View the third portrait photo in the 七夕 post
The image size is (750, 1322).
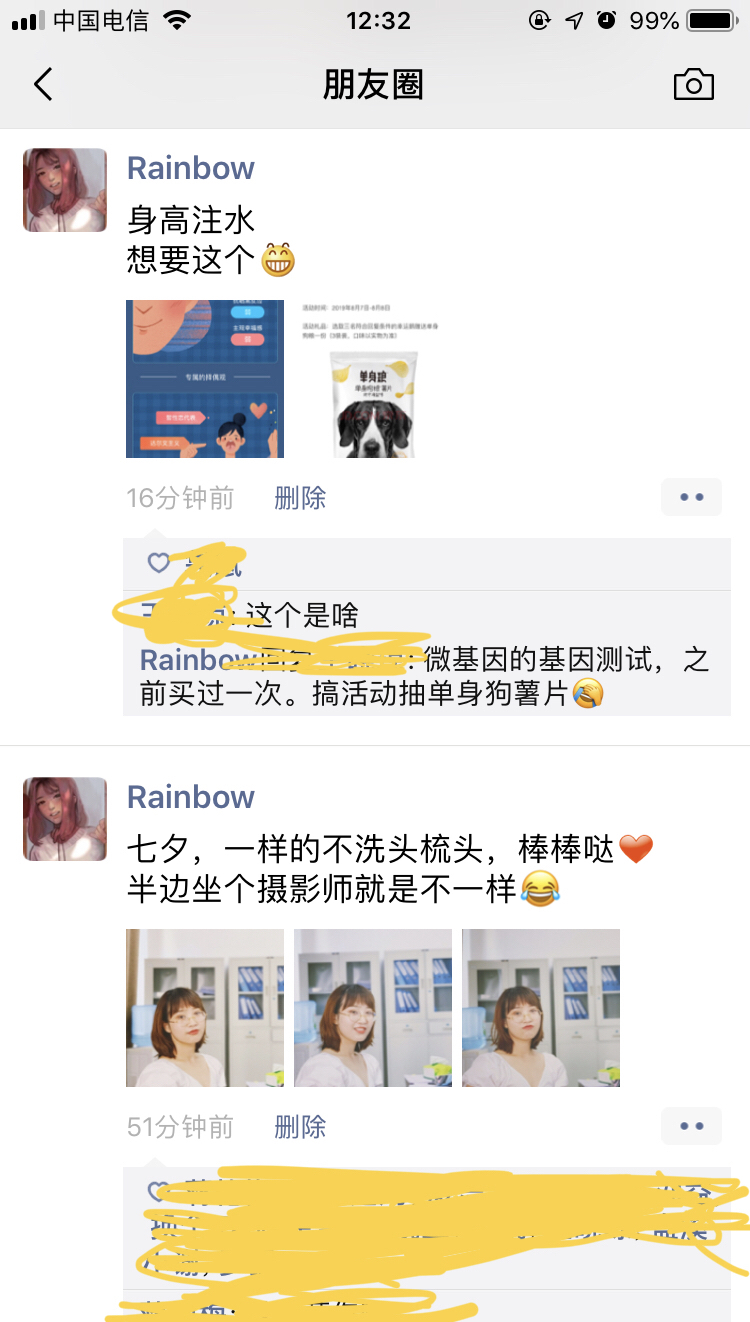point(541,1008)
